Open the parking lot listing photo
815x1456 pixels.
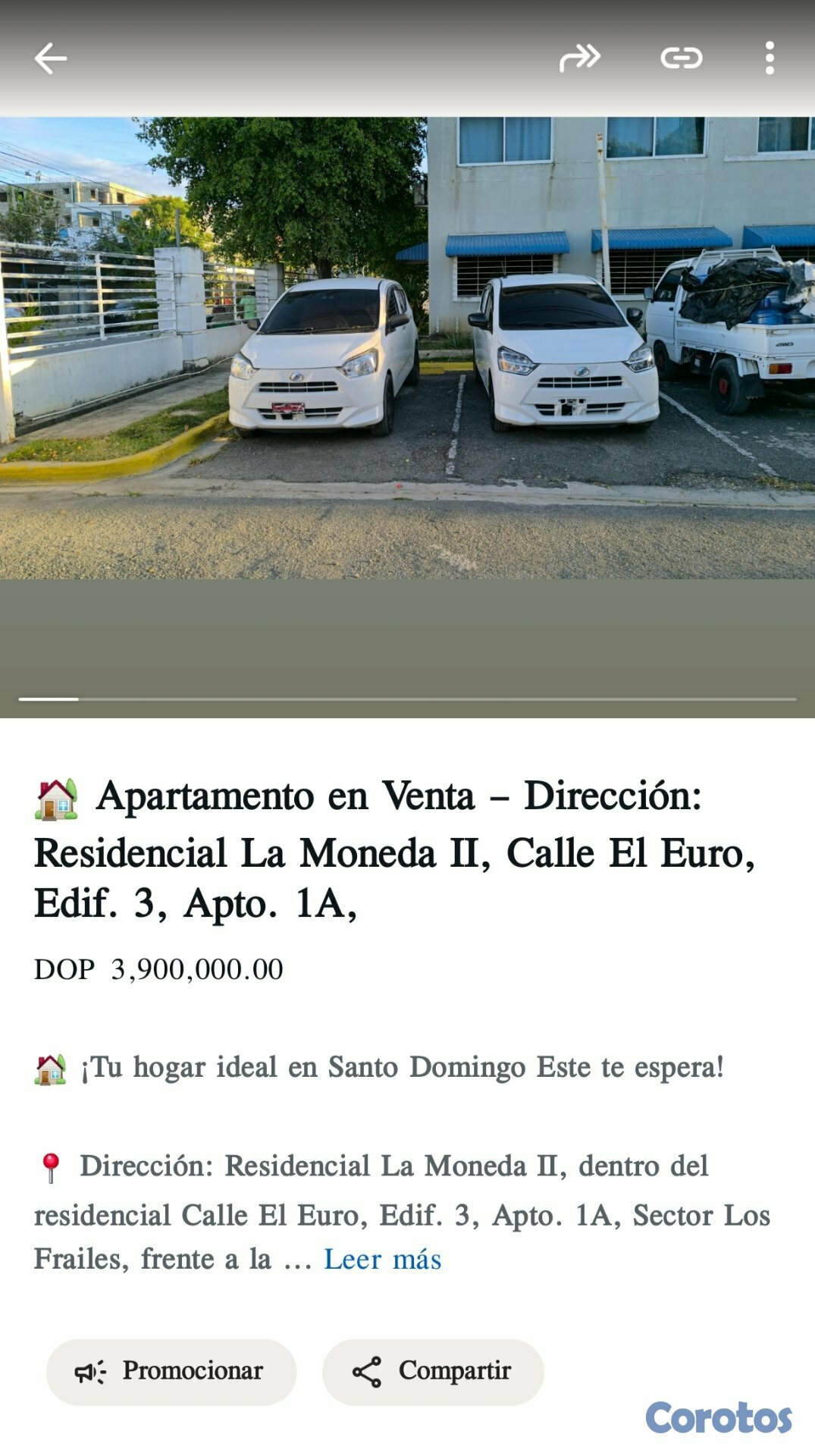click(x=407, y=347)
